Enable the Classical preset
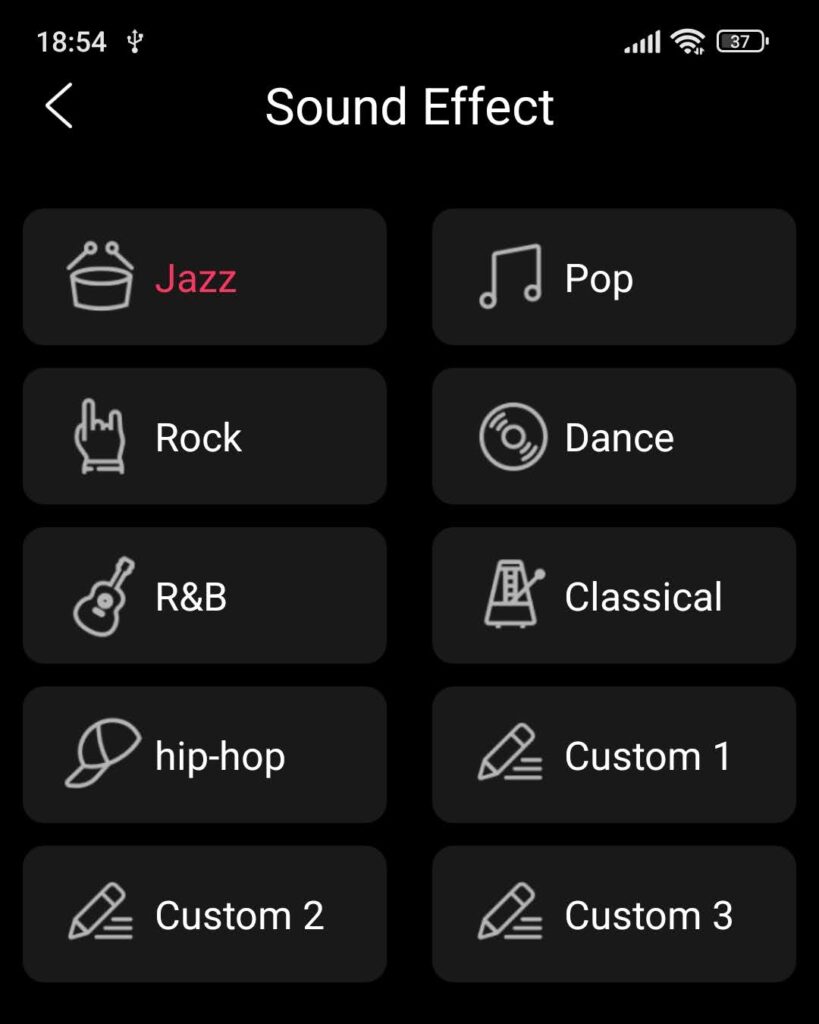The image size is (819, 1024). 613,596
